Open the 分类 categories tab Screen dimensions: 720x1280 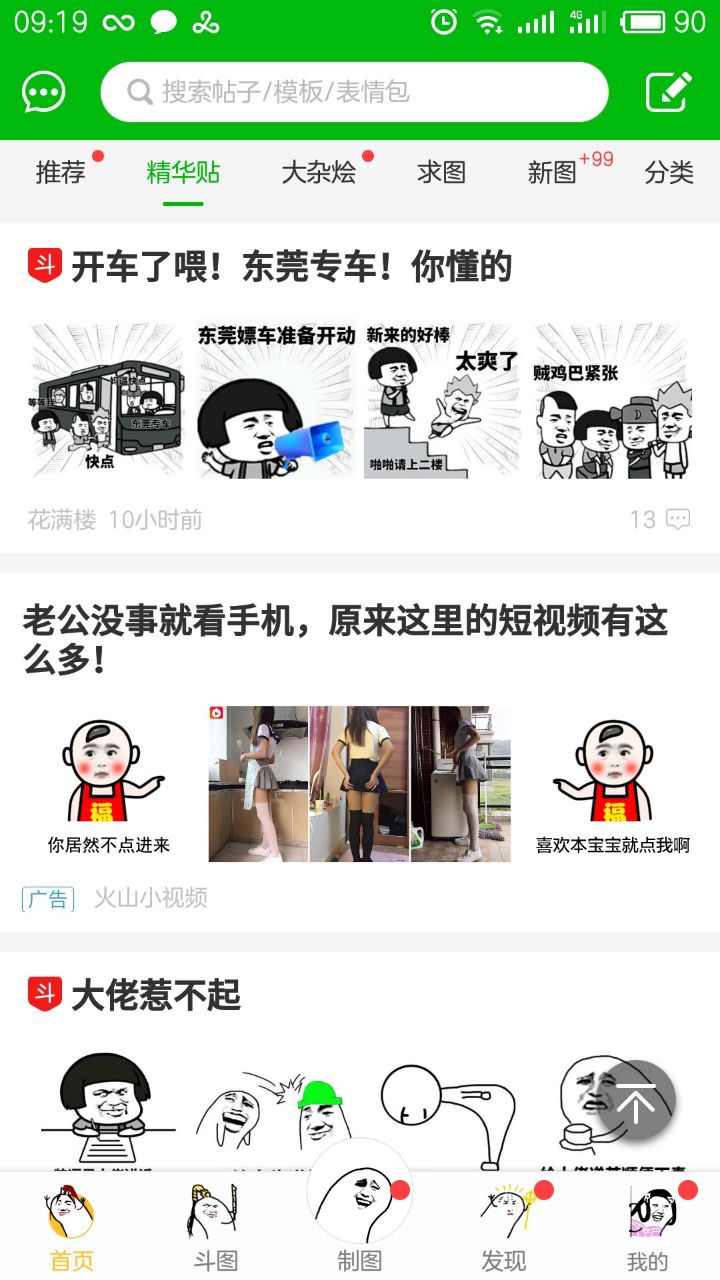[x=668, y=172]
